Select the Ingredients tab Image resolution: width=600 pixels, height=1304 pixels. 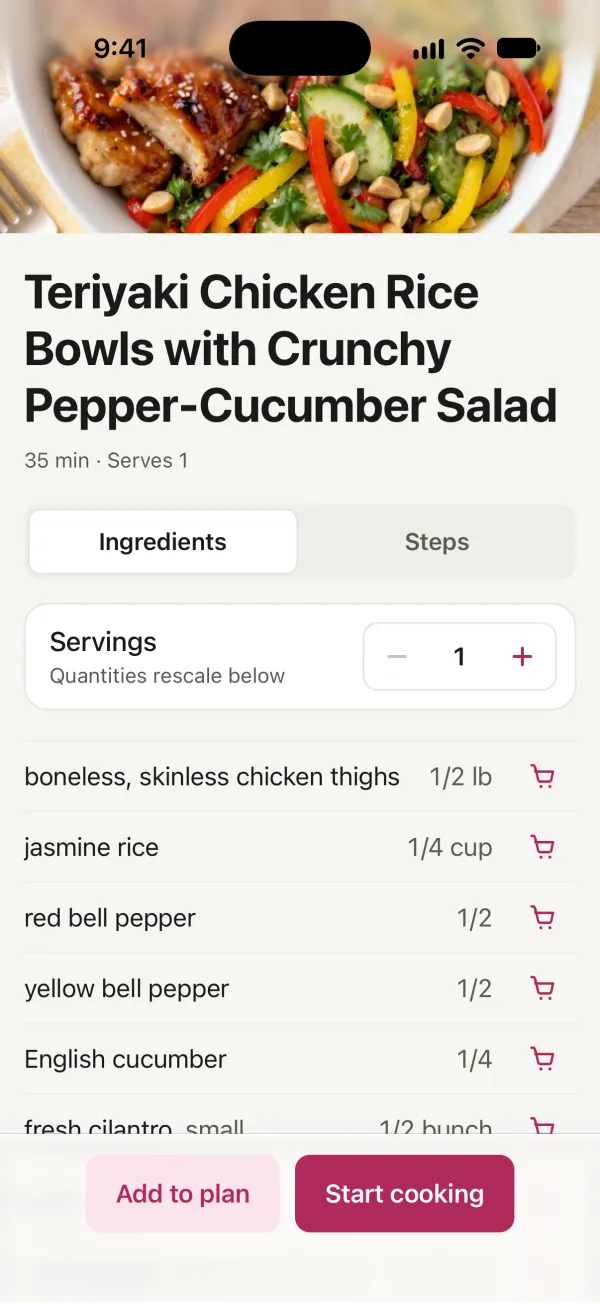[x=163, y=542]
